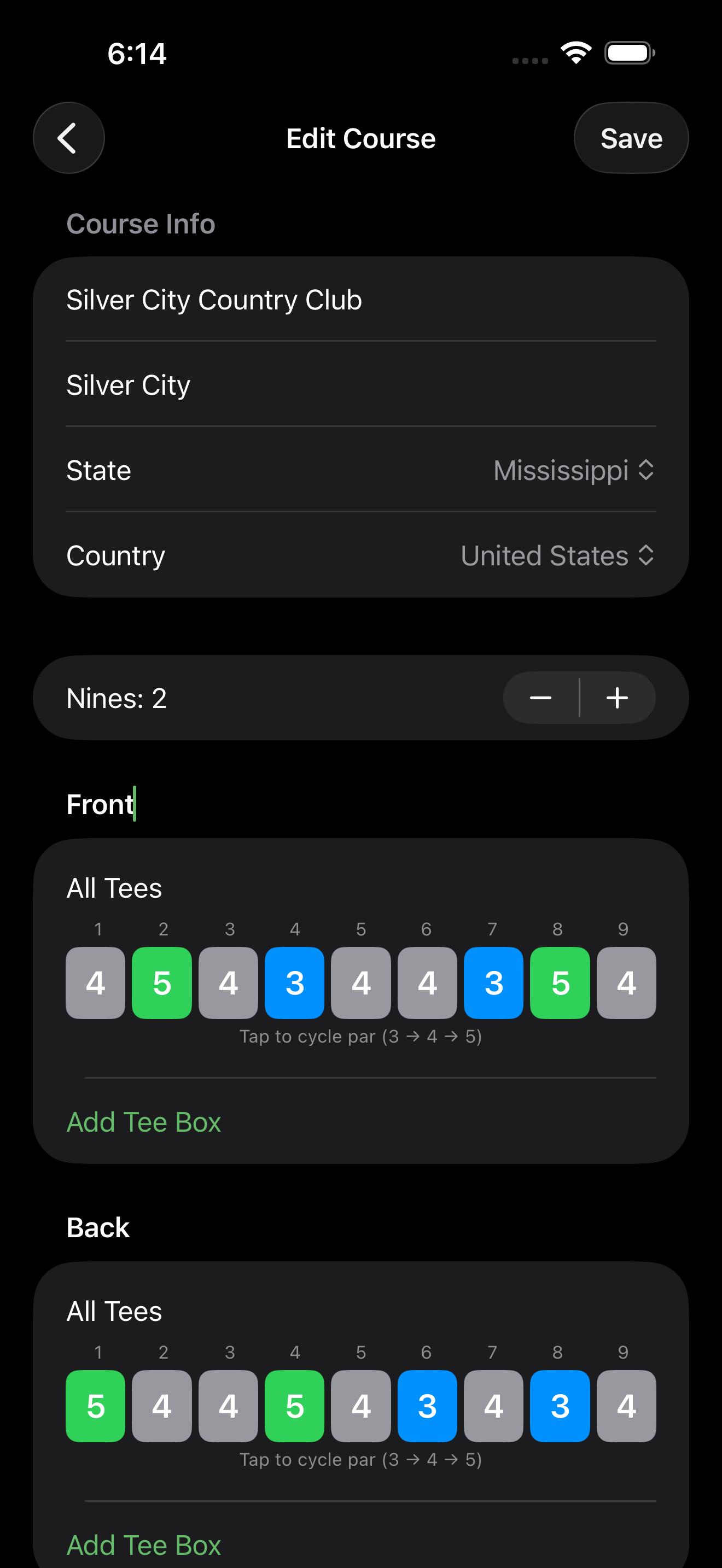Tap the plus icon to increase Nines
This screenshot has width=722, height=1568.
[618, 698]
